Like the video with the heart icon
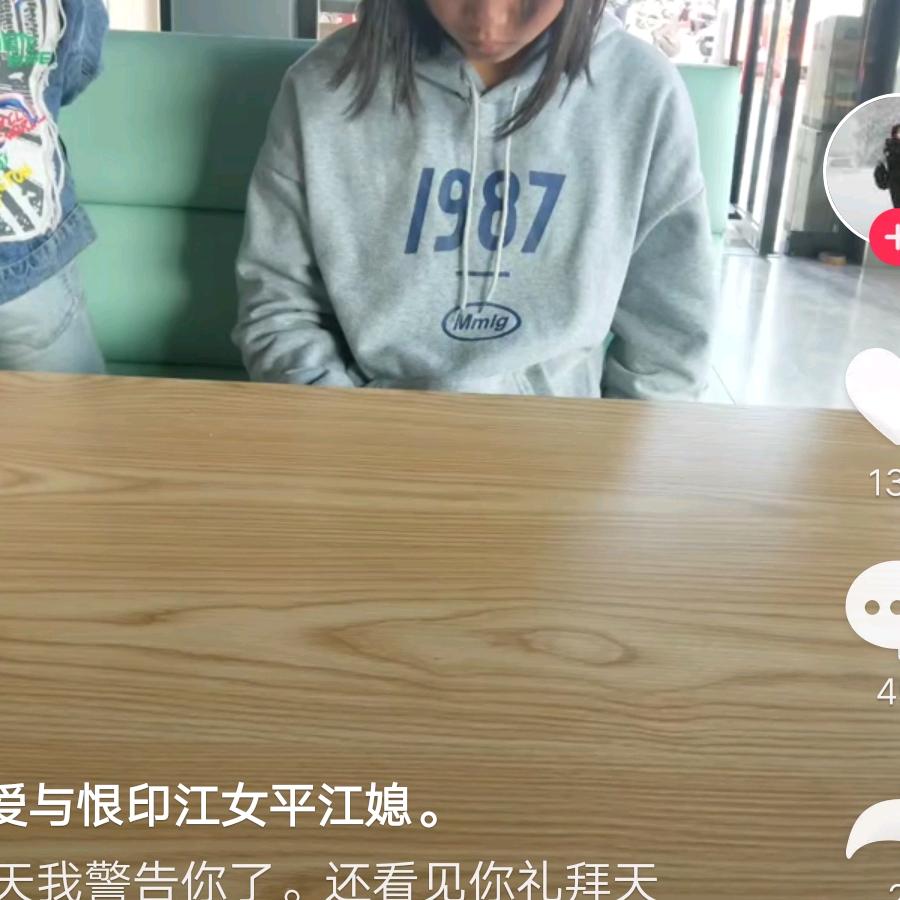Screen dimensions: 900x900 coord(874,396)
